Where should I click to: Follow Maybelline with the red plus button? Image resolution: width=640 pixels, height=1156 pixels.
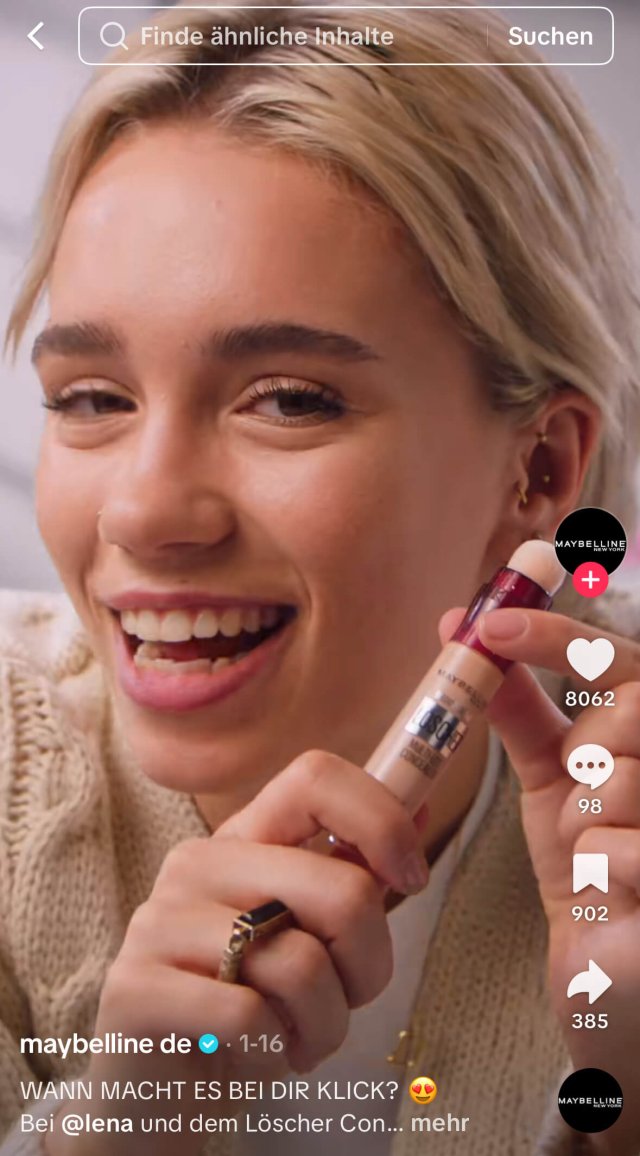click(x=590, y=580)
